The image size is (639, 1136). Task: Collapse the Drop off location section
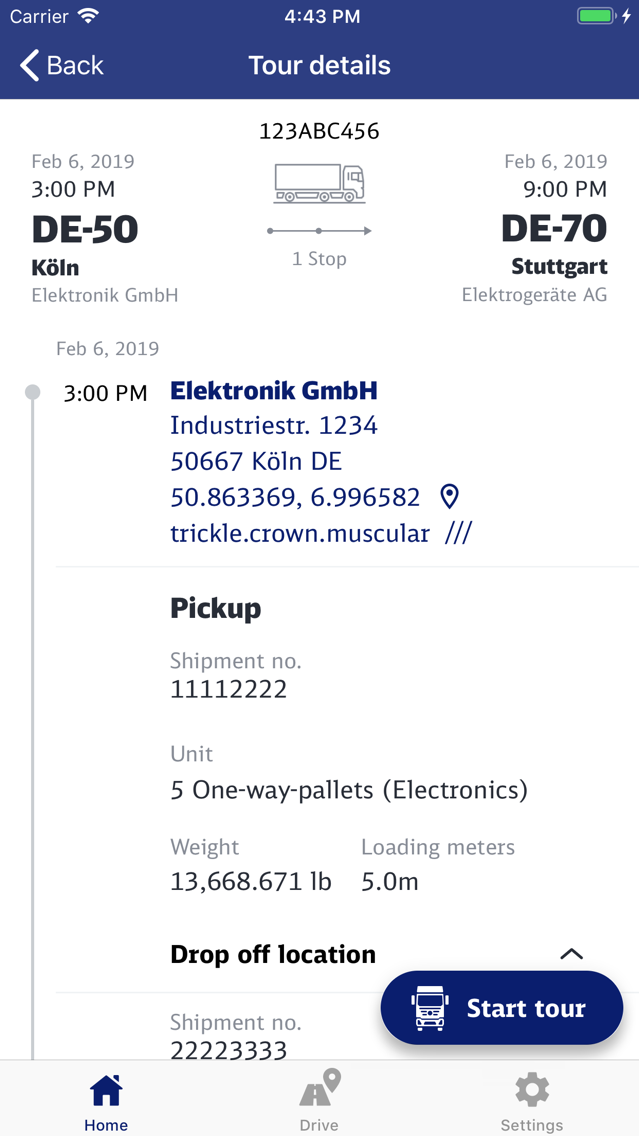click(x=572, y=954)
